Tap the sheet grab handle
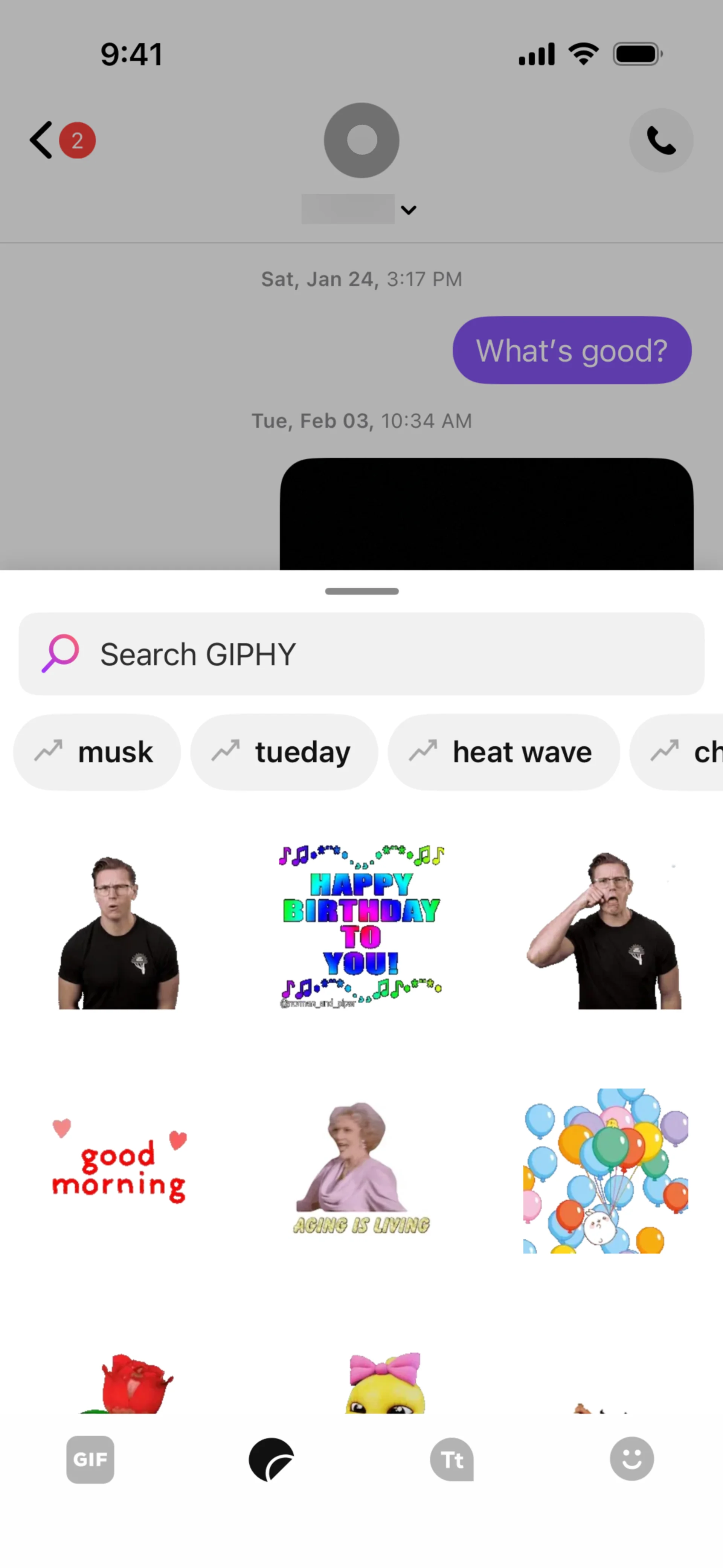The width and height of the screenshot is (723, 1568). click(x=361, y=590)
